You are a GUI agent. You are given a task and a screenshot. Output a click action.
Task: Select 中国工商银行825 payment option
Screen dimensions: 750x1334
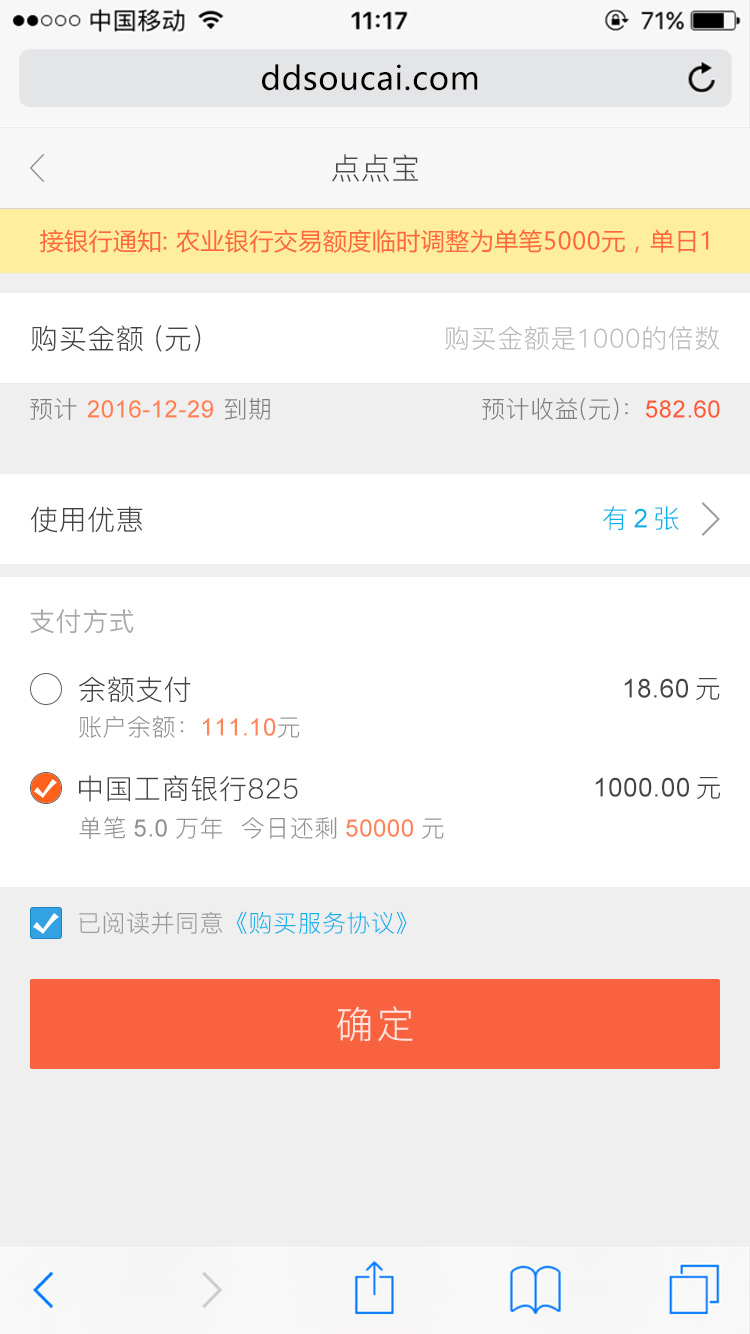47,788
